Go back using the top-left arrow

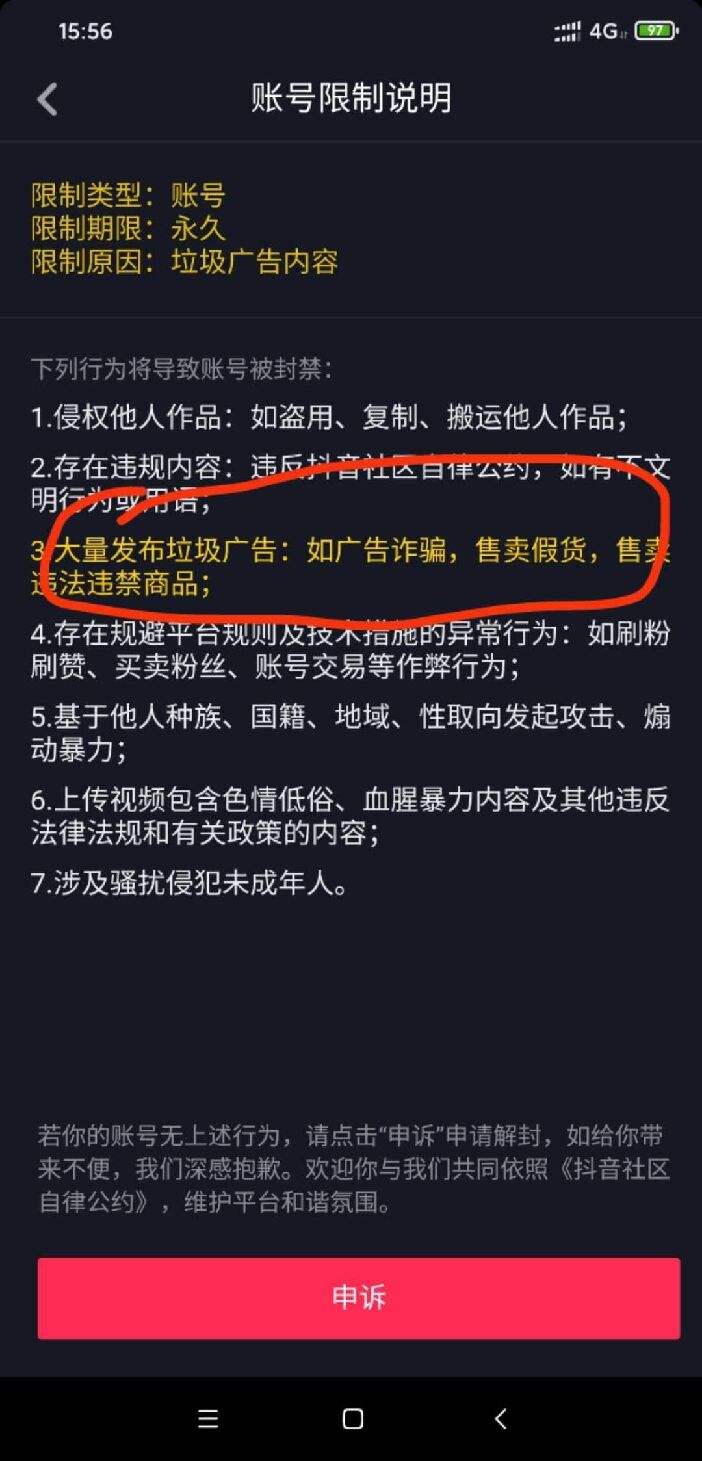(47, 99)
